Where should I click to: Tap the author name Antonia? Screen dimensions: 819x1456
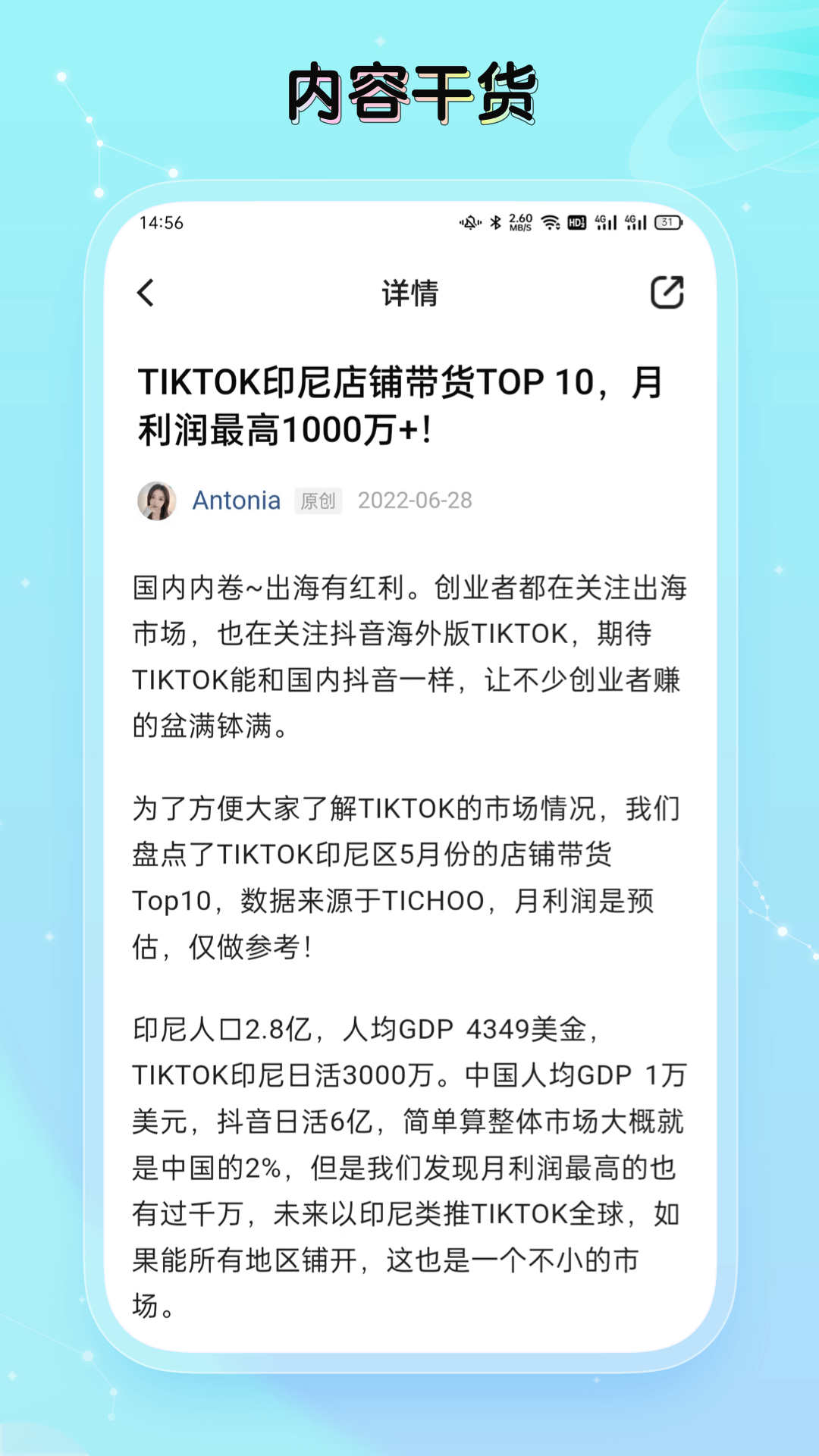click(236, 500)
